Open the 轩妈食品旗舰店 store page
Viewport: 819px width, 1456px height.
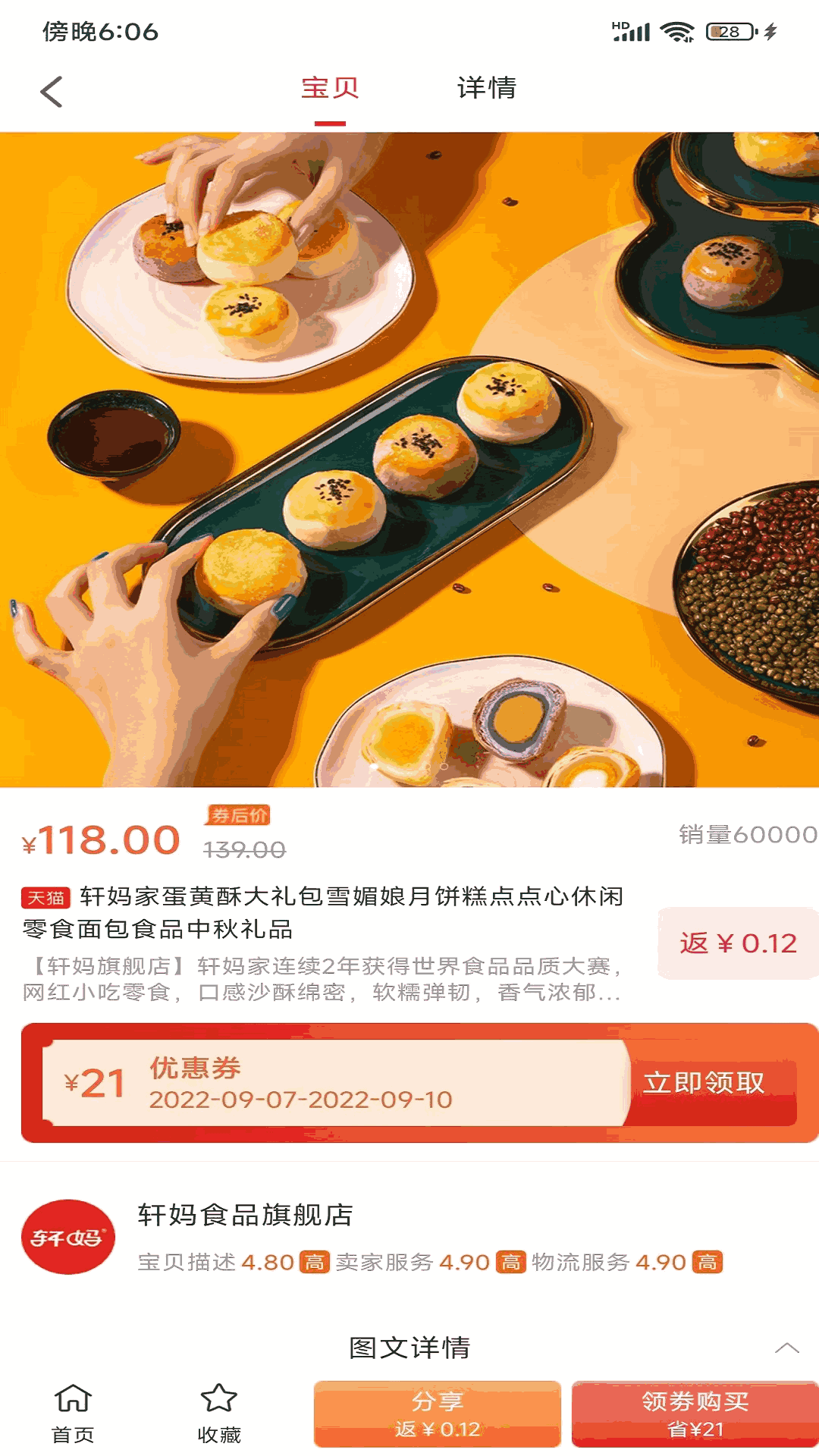[x=245, y=1215]
